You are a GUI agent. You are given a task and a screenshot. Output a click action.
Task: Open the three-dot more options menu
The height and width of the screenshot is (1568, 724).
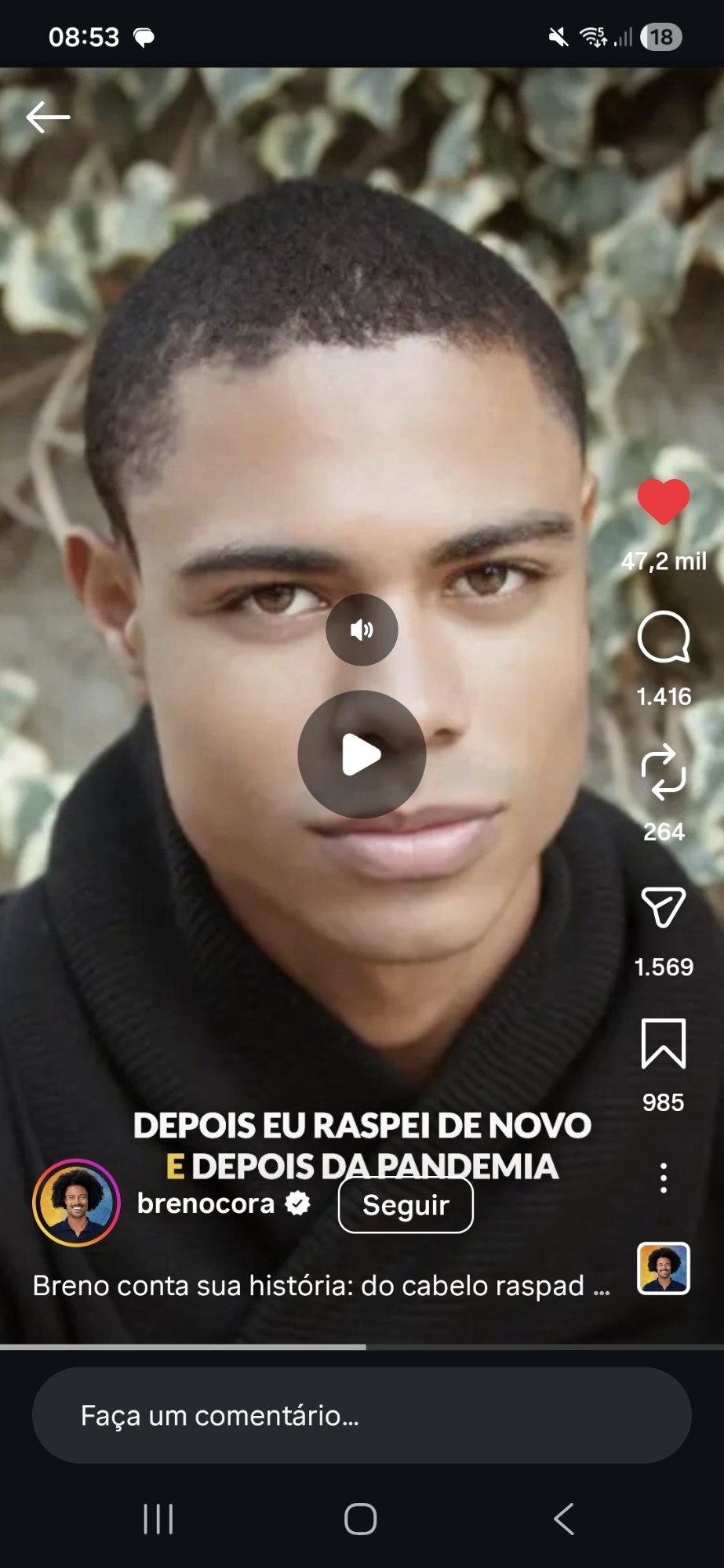tap(664, 1178)
